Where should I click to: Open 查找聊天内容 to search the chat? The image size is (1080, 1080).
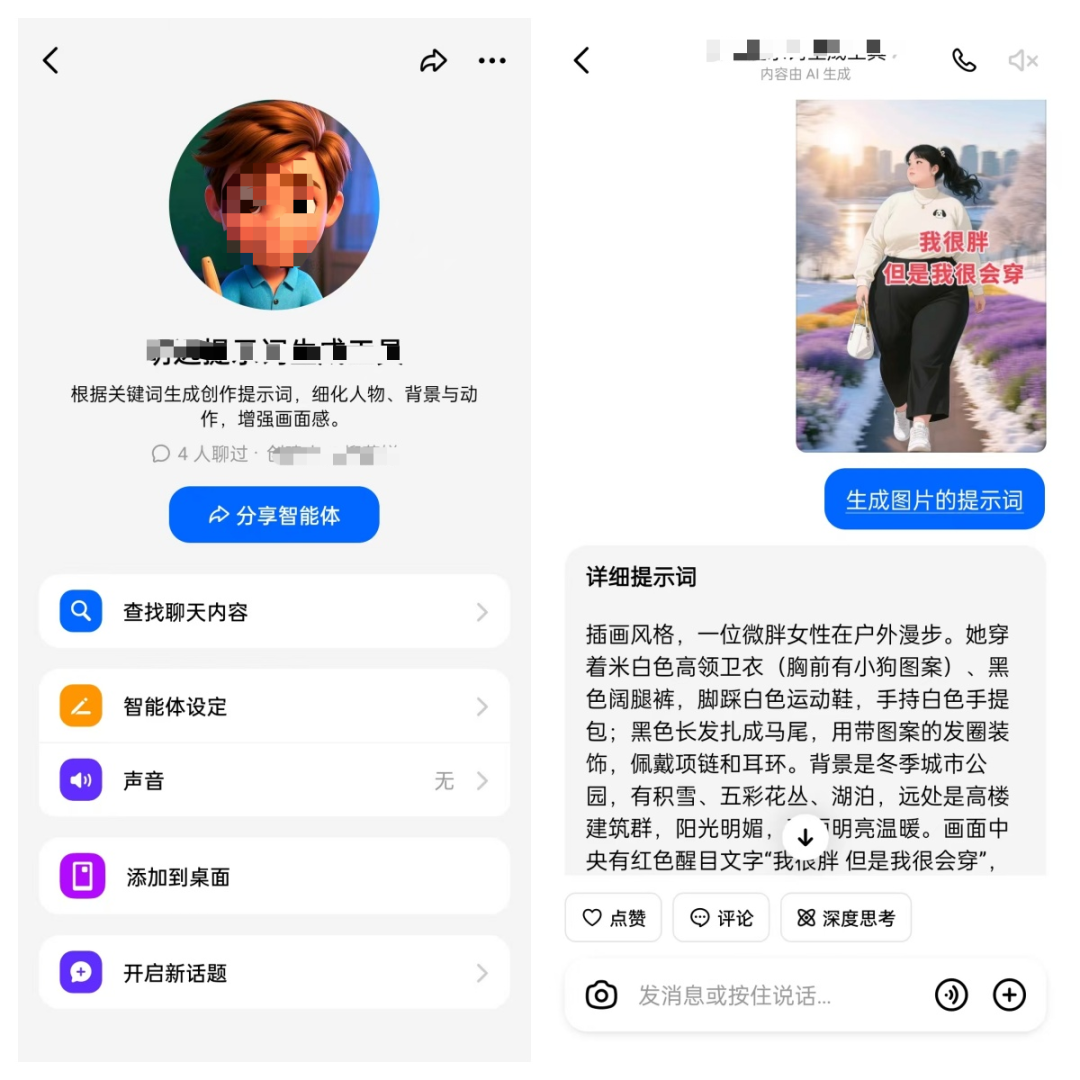tap(274, 612)
